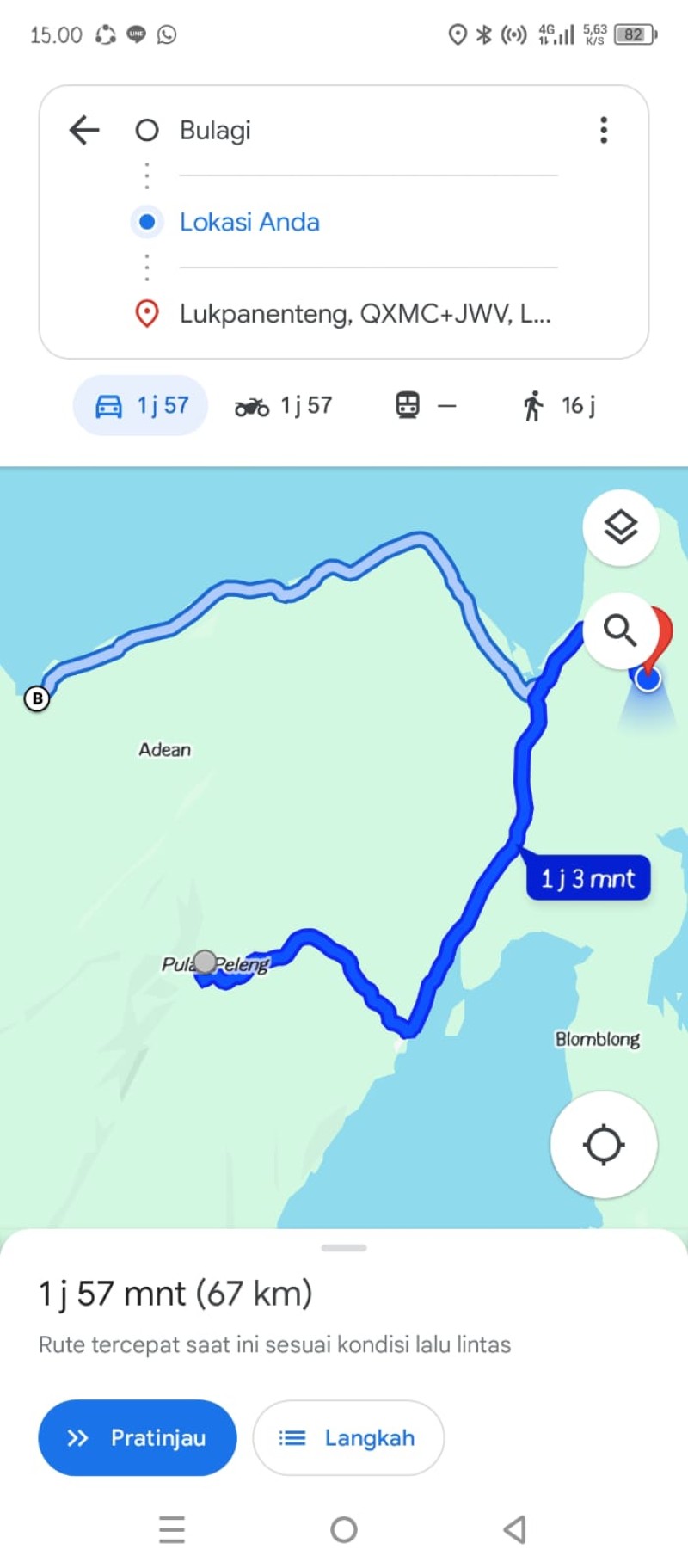Tap the system back triangle button
688x1568 pixels.
[x=514, y=1529]
